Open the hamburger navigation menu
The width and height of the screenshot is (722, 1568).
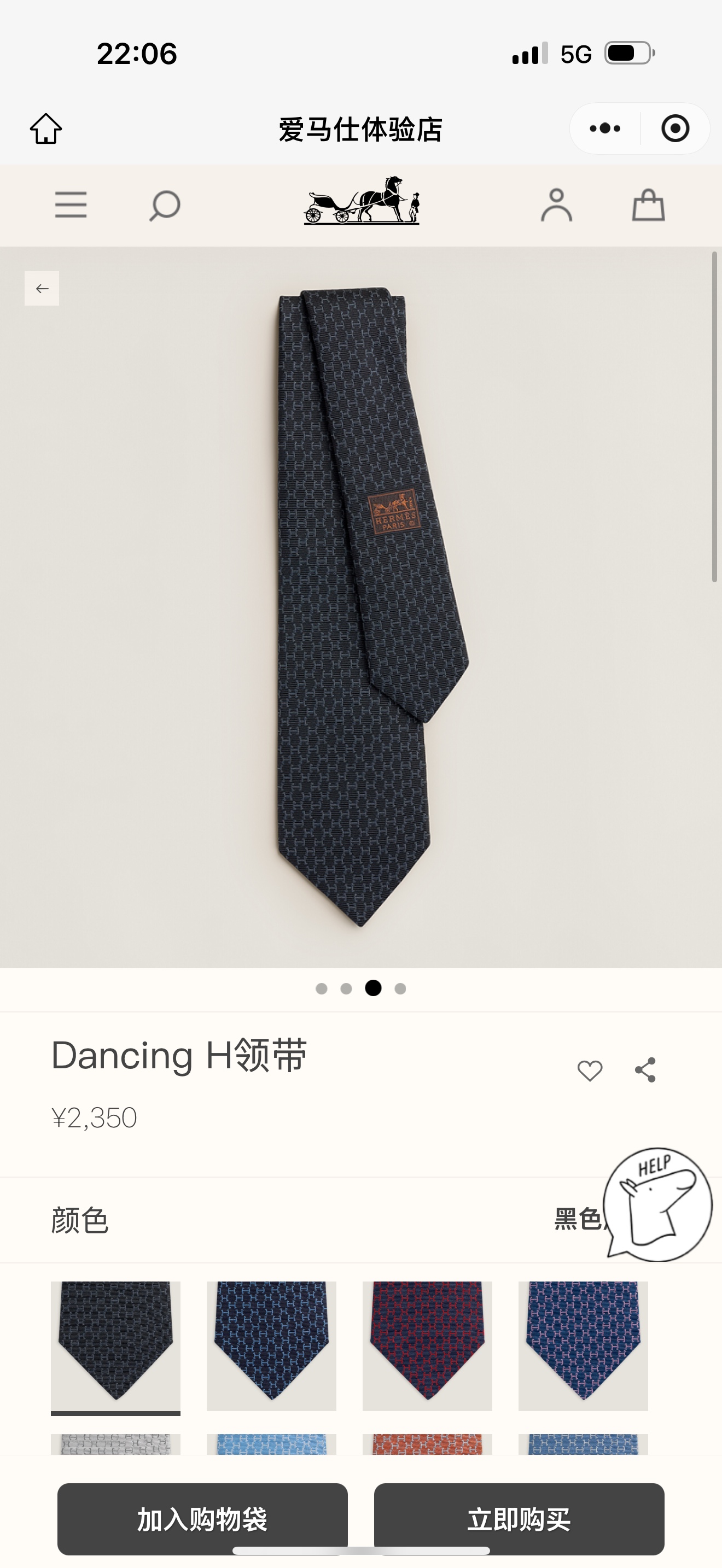tap(71, 205)
